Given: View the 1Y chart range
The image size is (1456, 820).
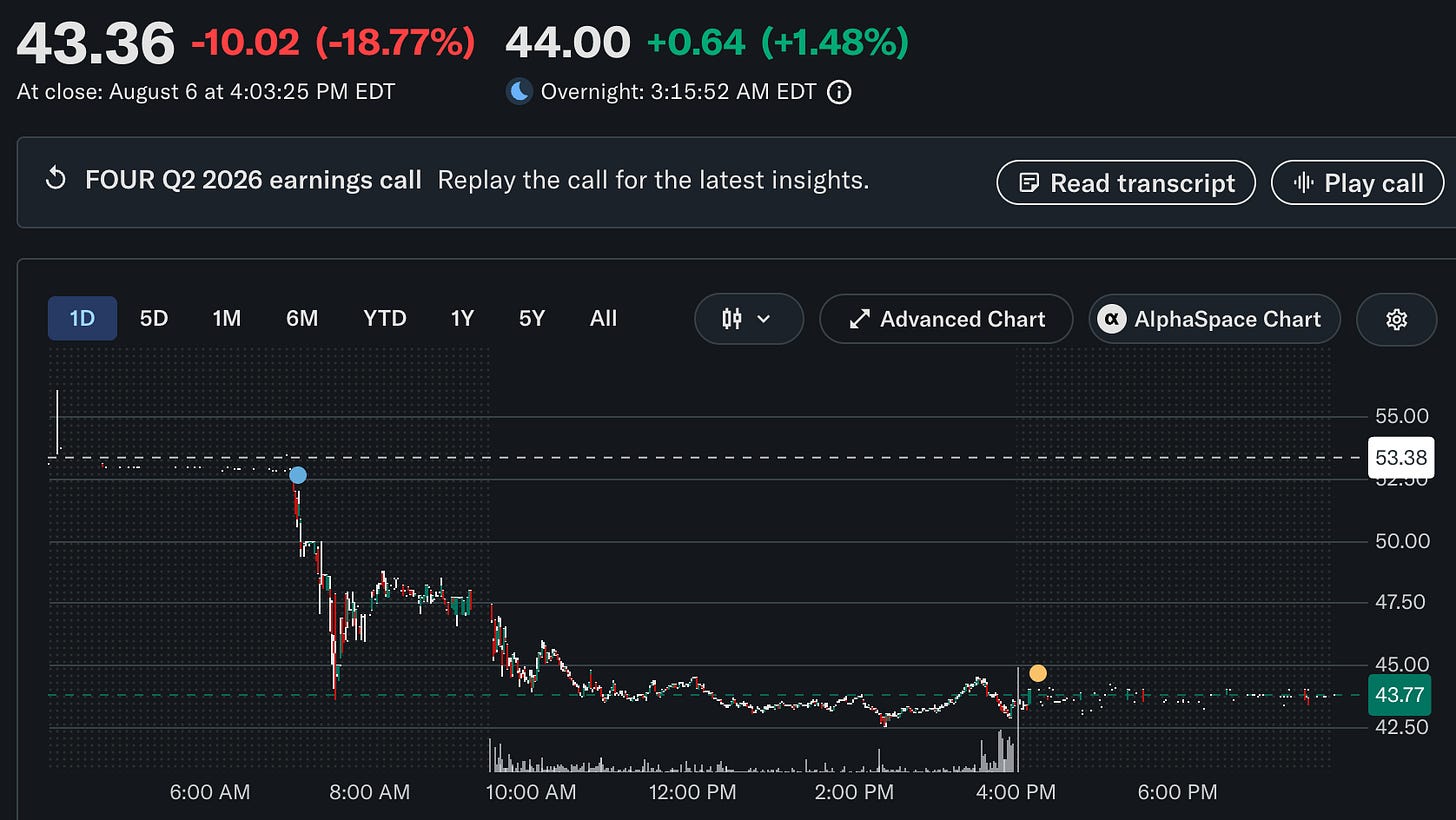Looking at the screenshot, I should point(462,319).
